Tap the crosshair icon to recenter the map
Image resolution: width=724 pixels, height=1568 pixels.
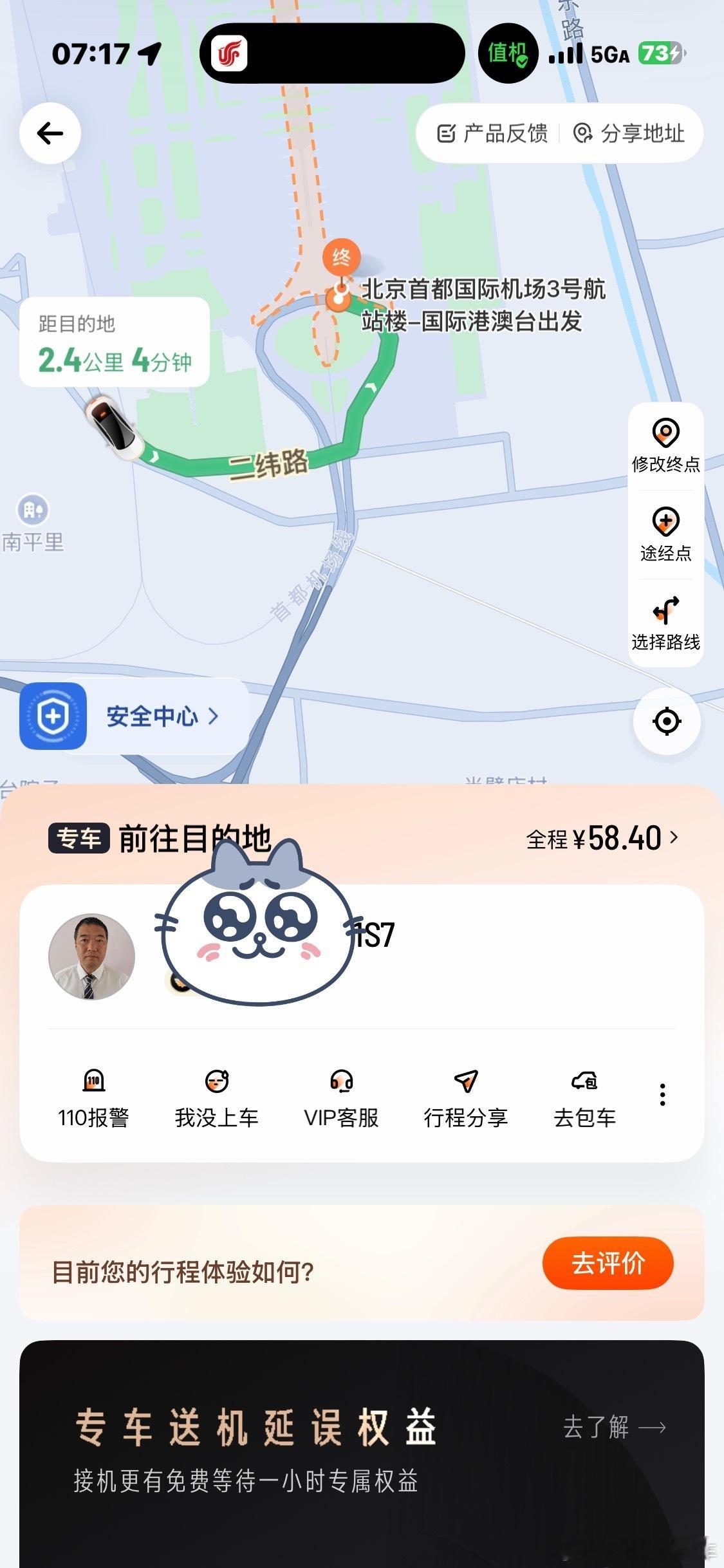(x=667, y=722)
